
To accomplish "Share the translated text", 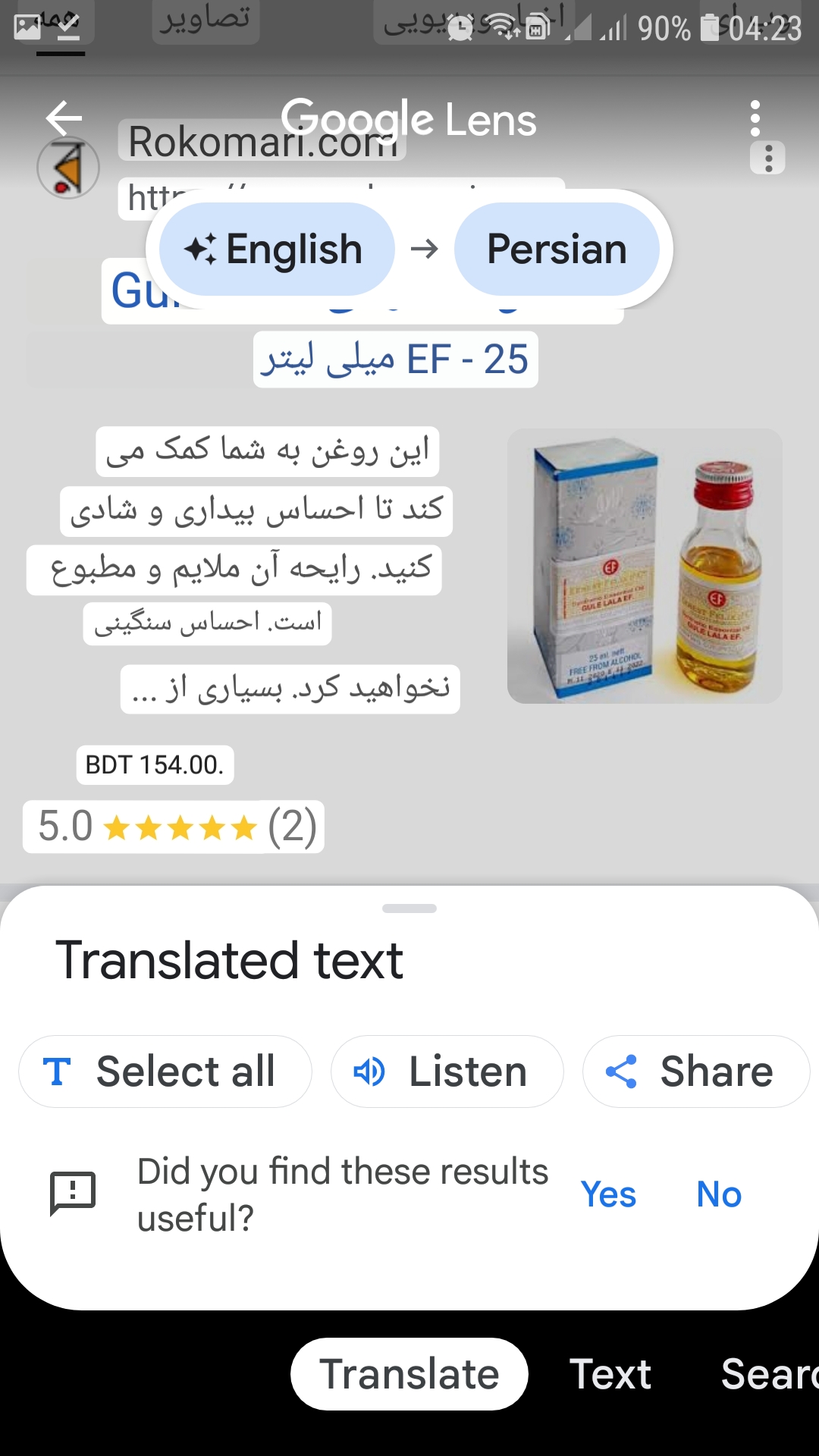I will coord(696,1072).
